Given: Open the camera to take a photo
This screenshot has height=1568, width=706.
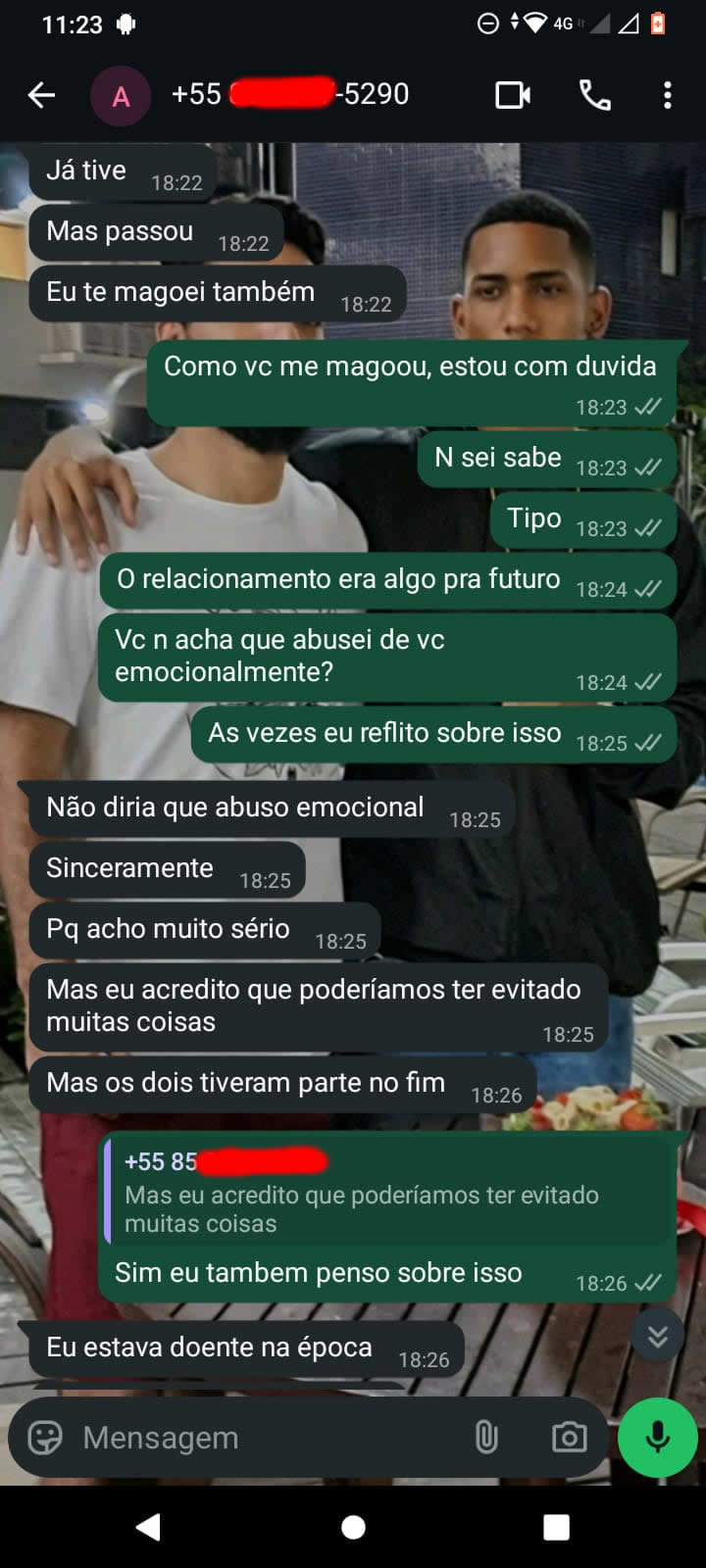Looking at the screenshot, I should 569,1438.
